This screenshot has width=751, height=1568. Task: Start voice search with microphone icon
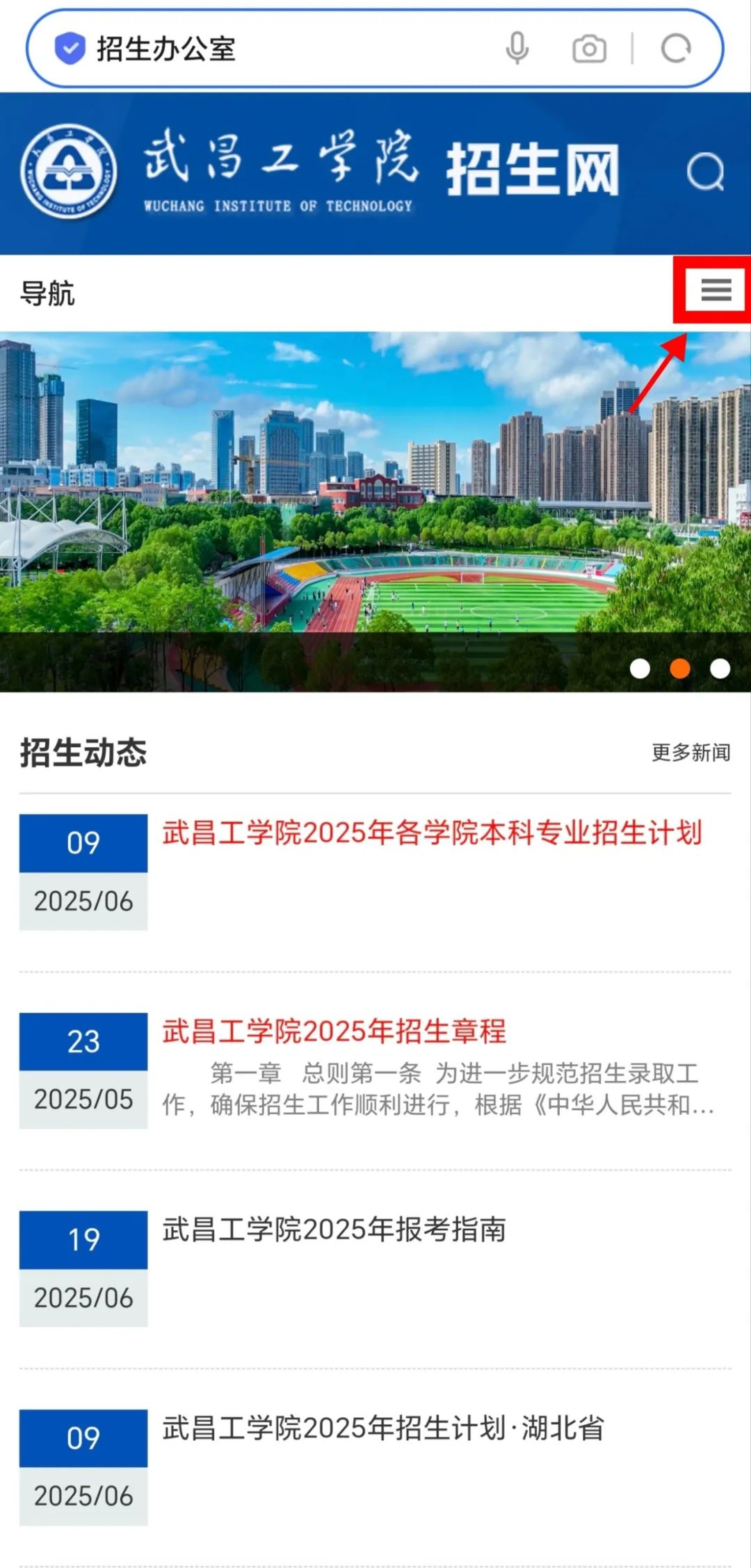point(517,49)
